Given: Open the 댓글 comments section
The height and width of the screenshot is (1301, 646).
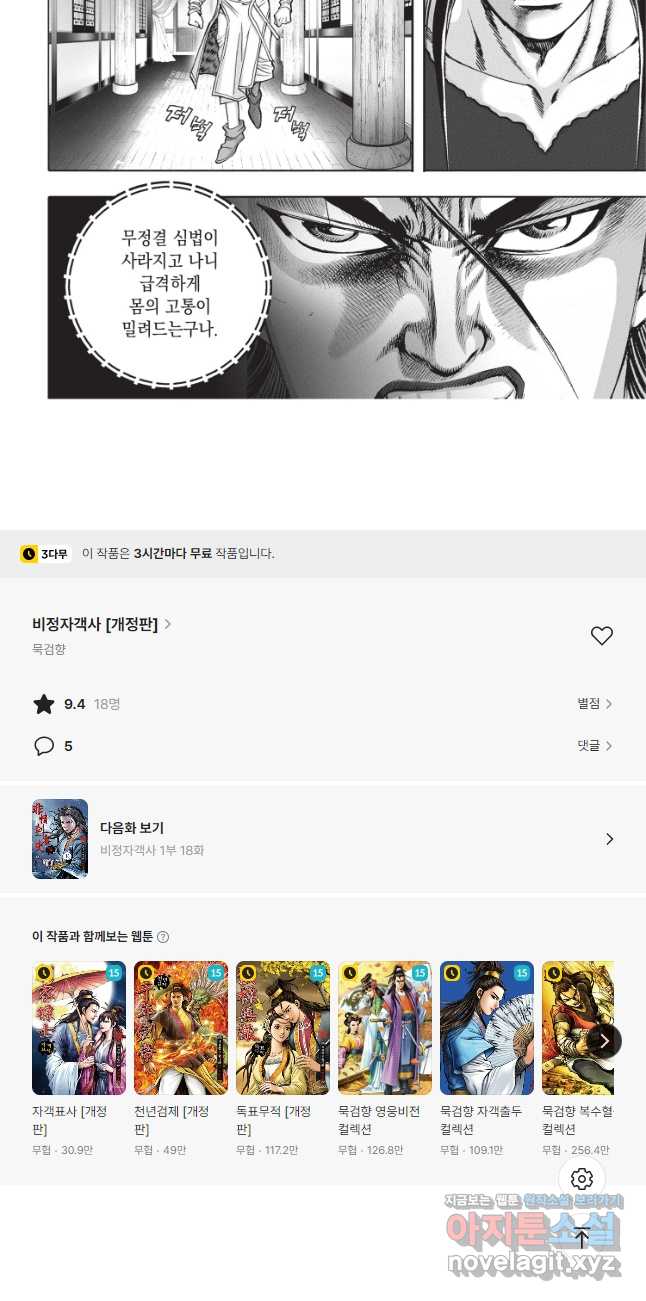Looking at the screenshot, I should tap(594, 746).
